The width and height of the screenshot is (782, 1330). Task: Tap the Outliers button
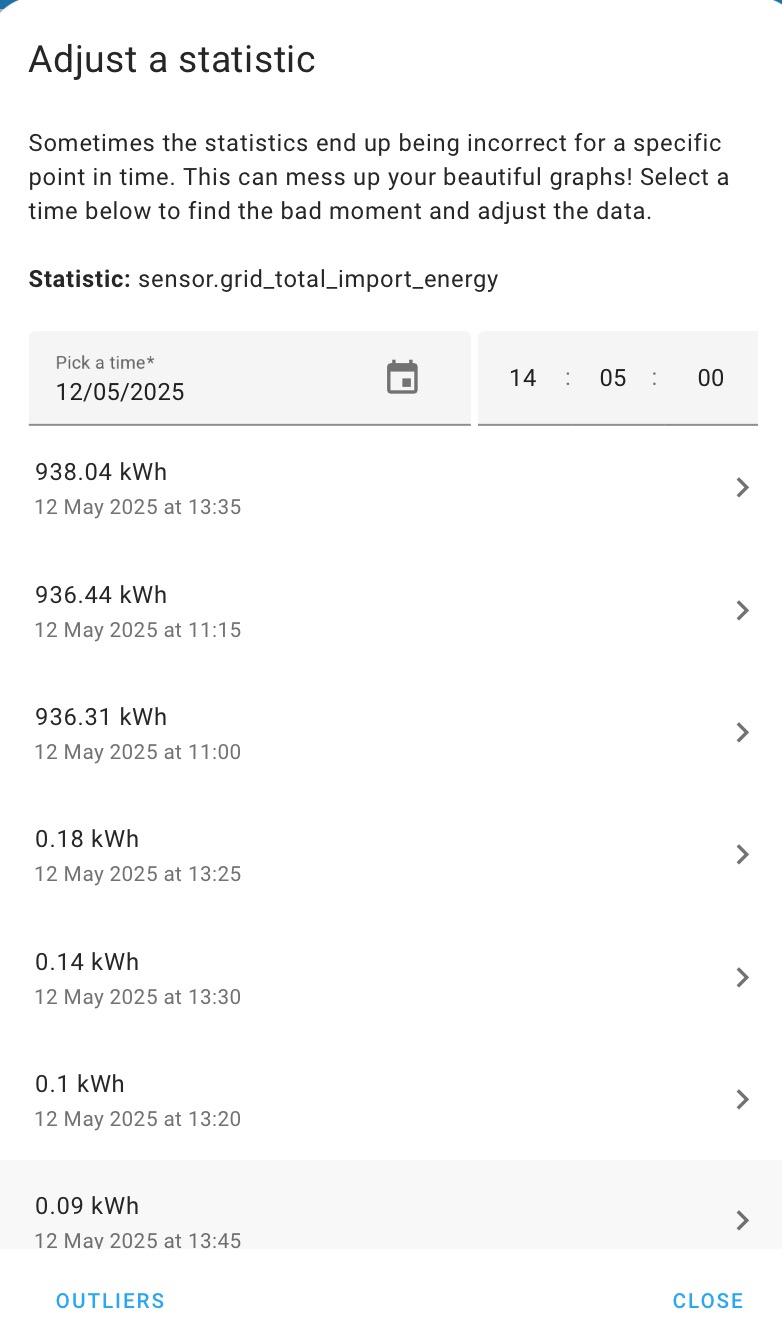pyautogui.click(x=110, y=1301)
